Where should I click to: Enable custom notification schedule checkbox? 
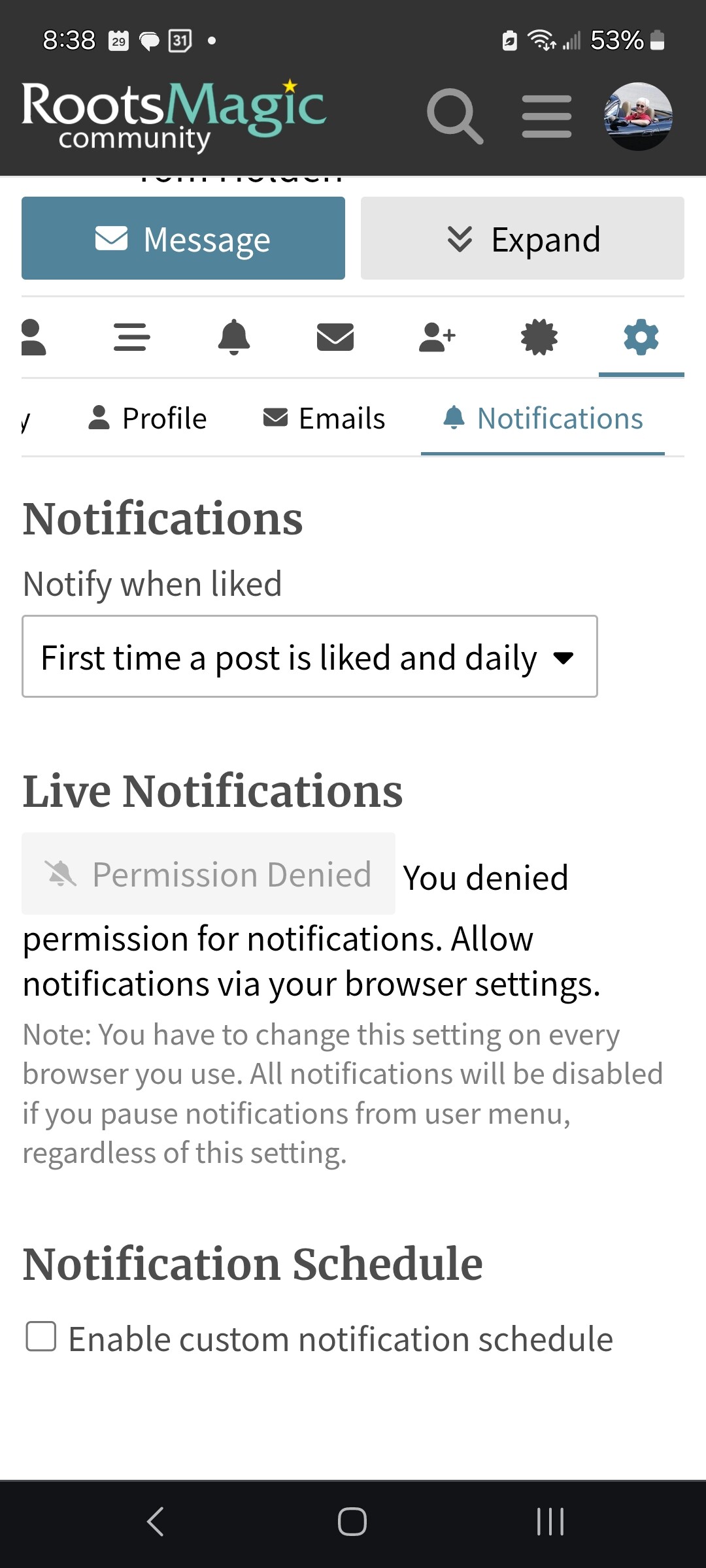[x=41, y=1336]
